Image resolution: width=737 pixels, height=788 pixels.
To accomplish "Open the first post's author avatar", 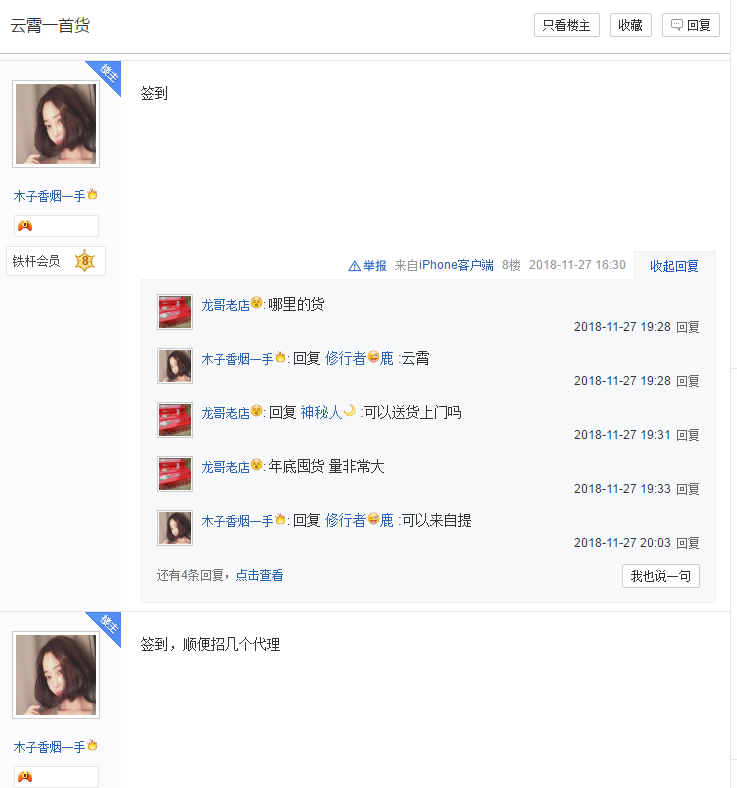I will coord(56,124).
